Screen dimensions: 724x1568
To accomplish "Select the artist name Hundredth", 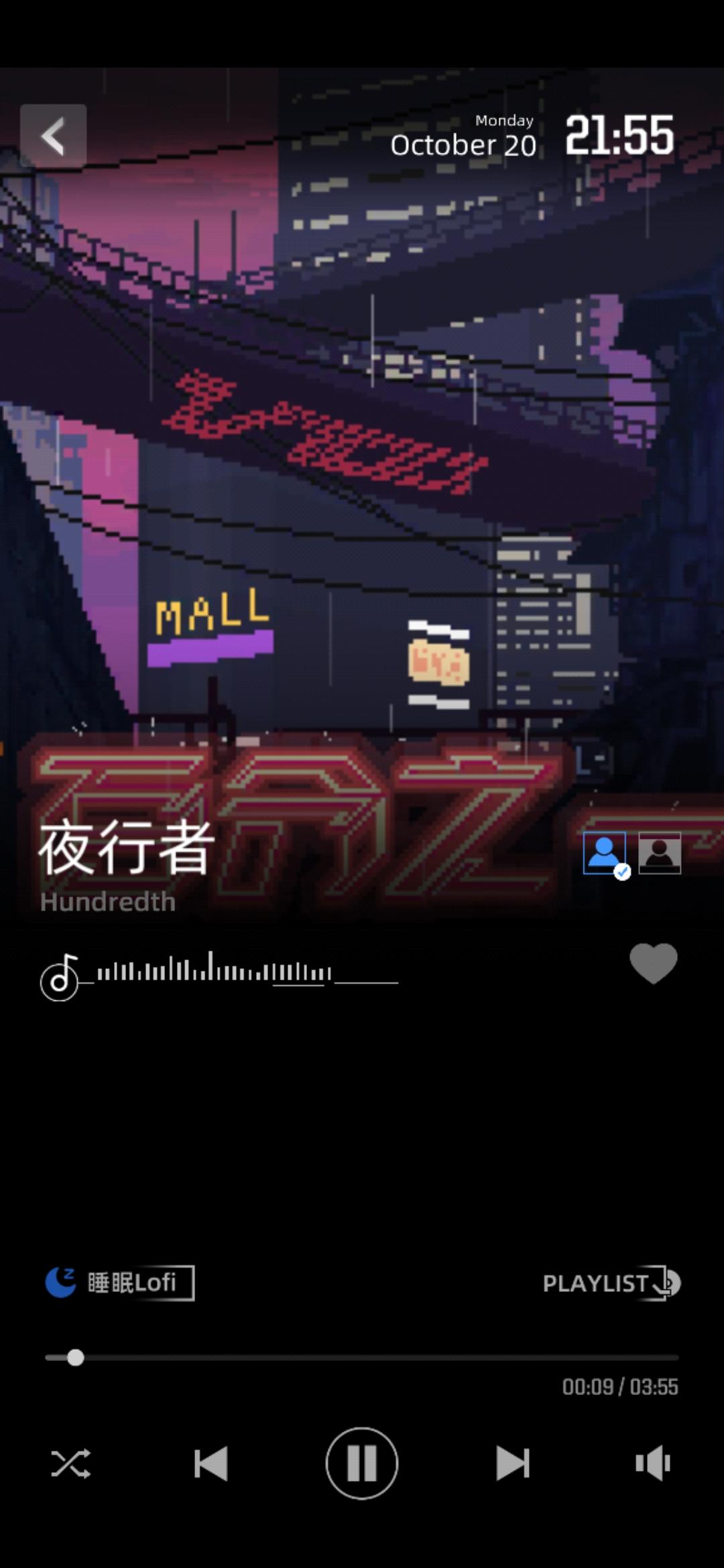I will pyautogui.click(x=107, y=901).
